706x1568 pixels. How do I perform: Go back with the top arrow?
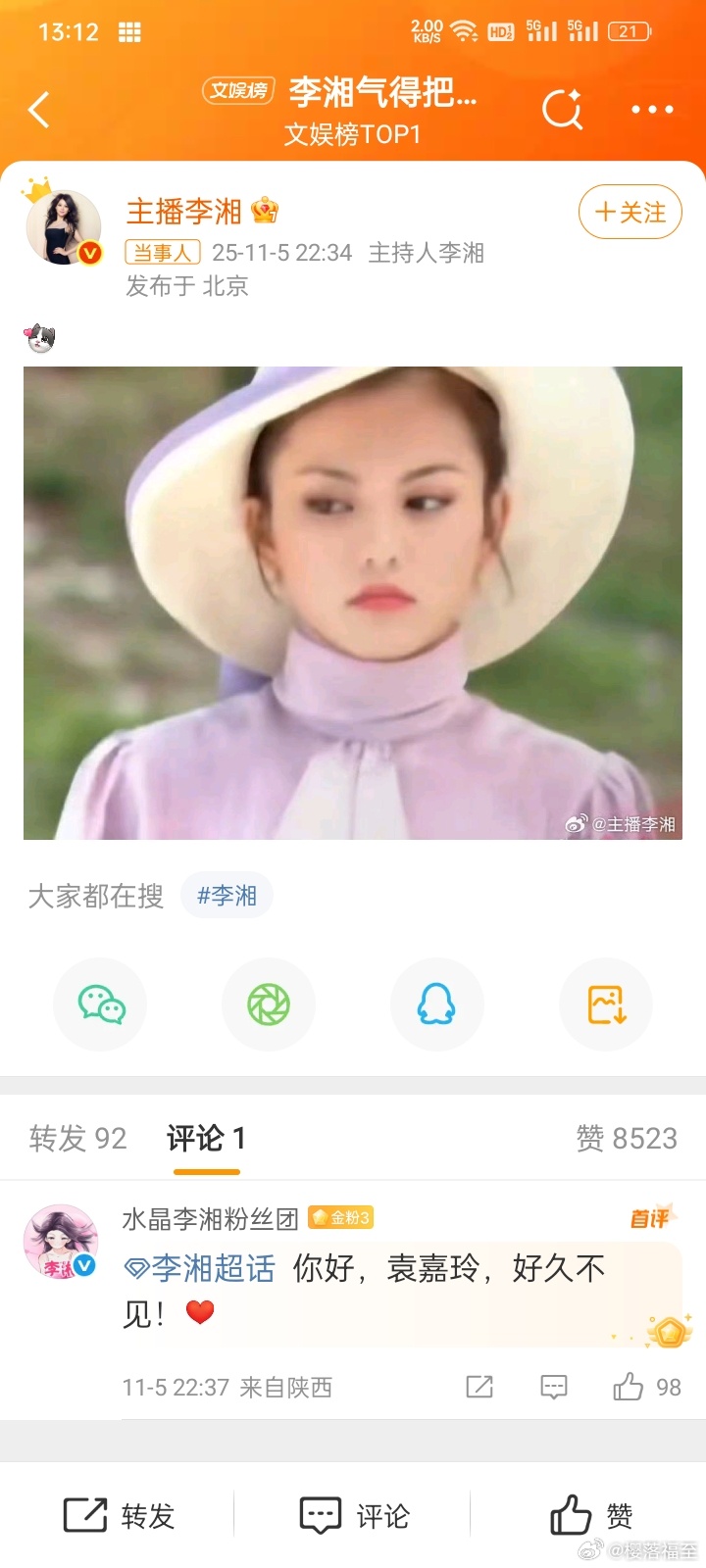[39, 110]
